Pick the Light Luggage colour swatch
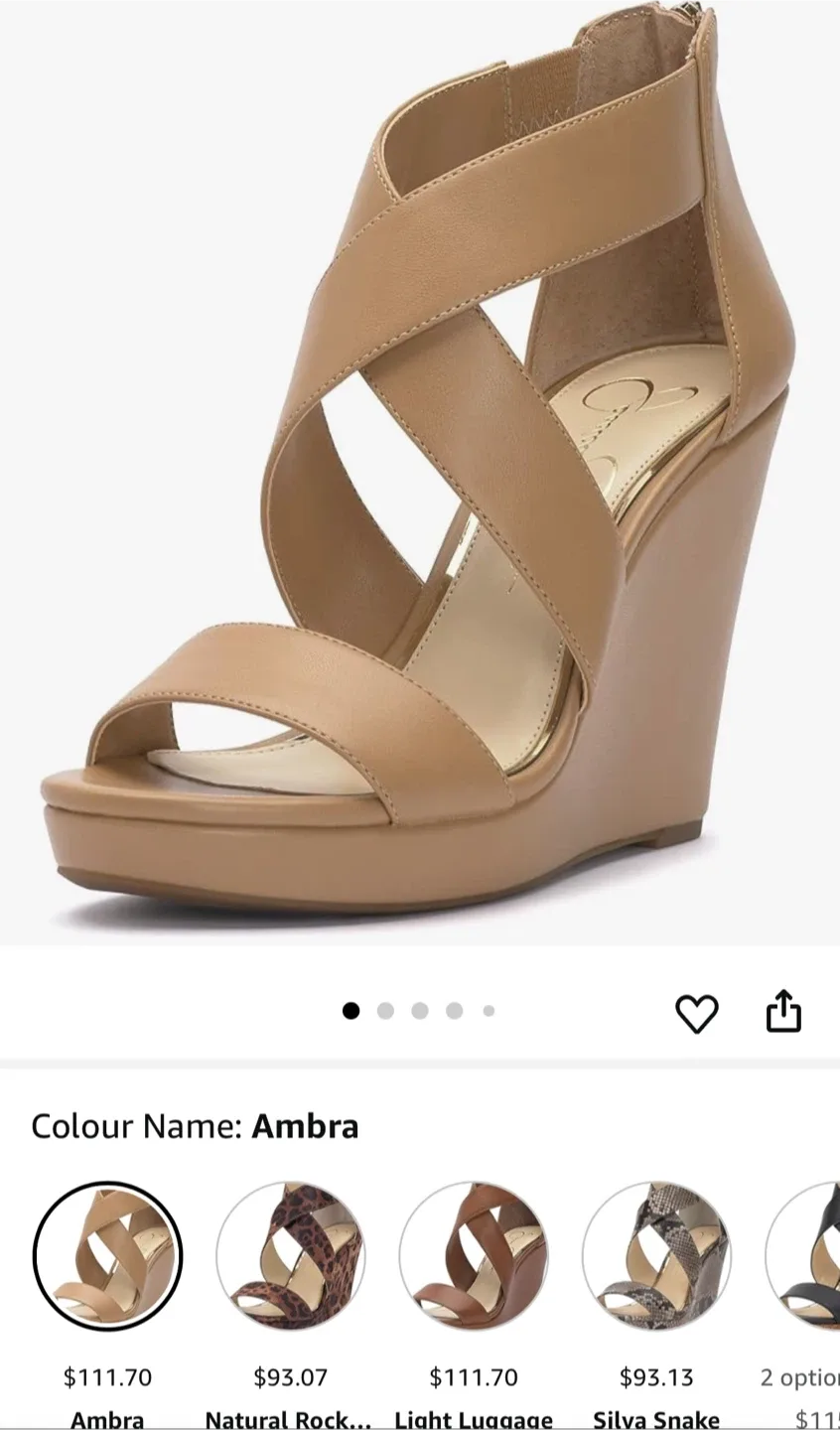Screen dimensions: 840x1430 click(473, 1255)
